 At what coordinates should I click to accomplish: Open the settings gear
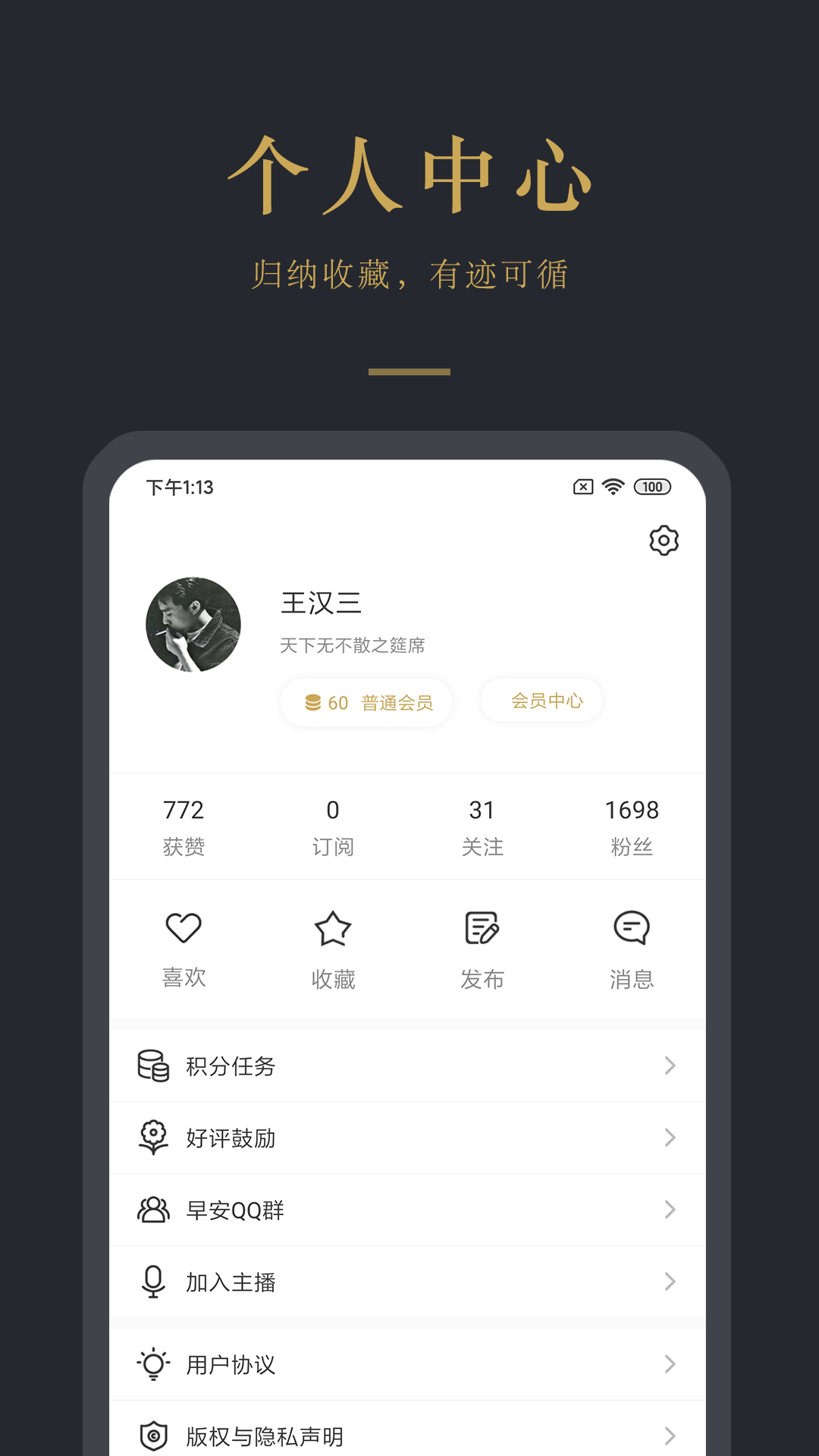(x=663, y=540)
